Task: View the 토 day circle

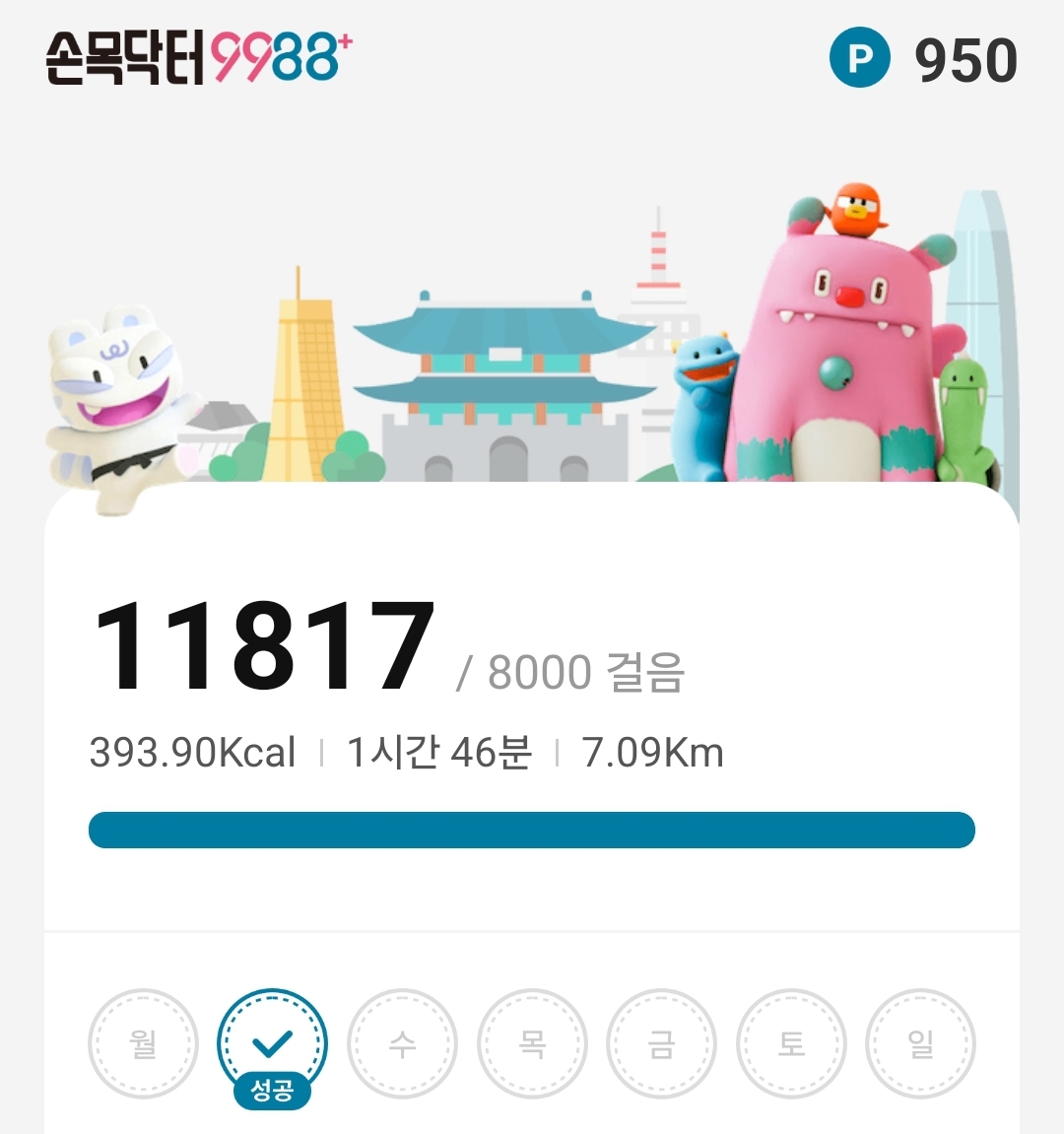Action: (791, 1043)
